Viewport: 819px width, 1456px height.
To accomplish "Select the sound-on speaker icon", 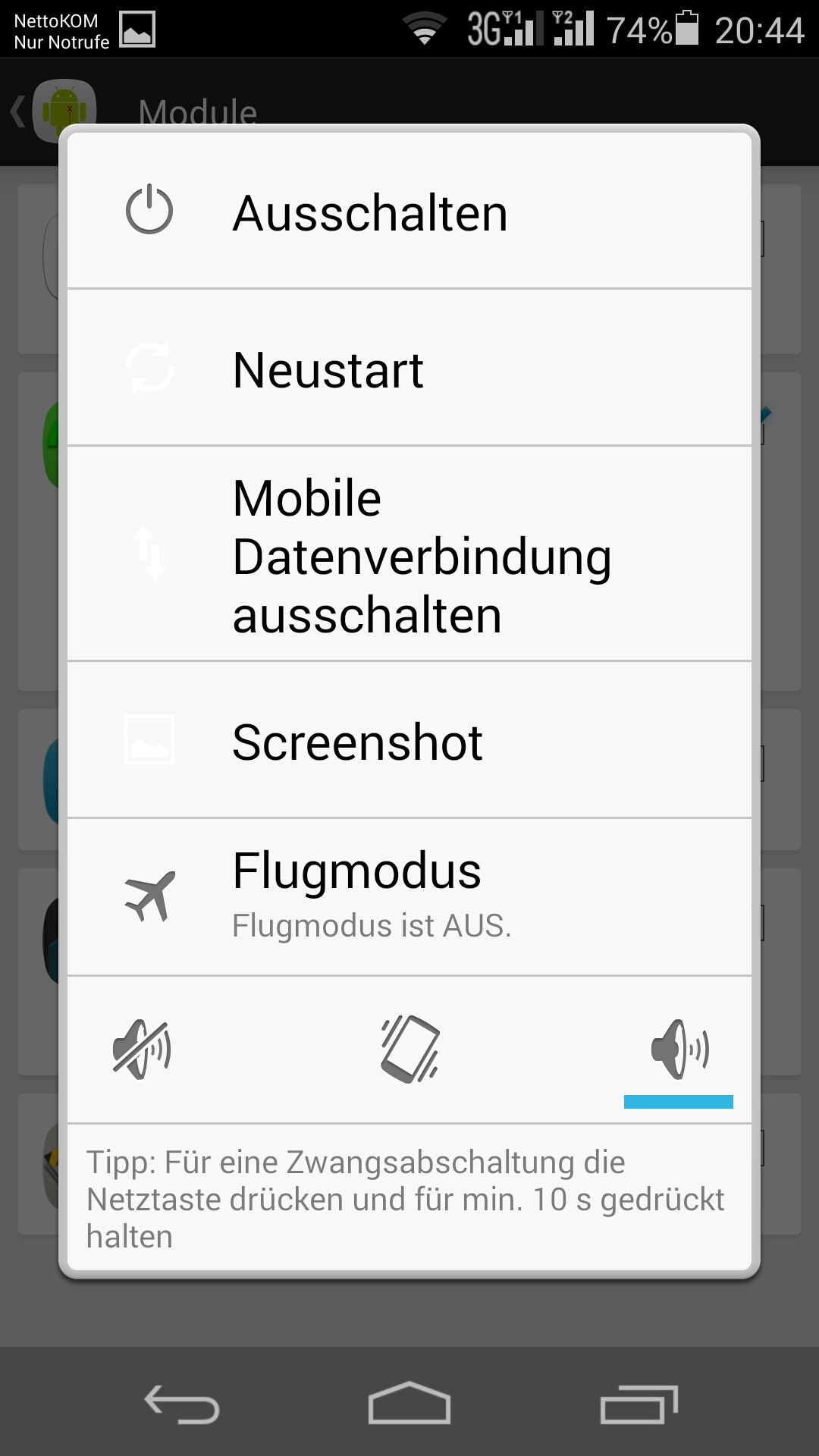I will pyautogui.click(x=679, y=1050).
